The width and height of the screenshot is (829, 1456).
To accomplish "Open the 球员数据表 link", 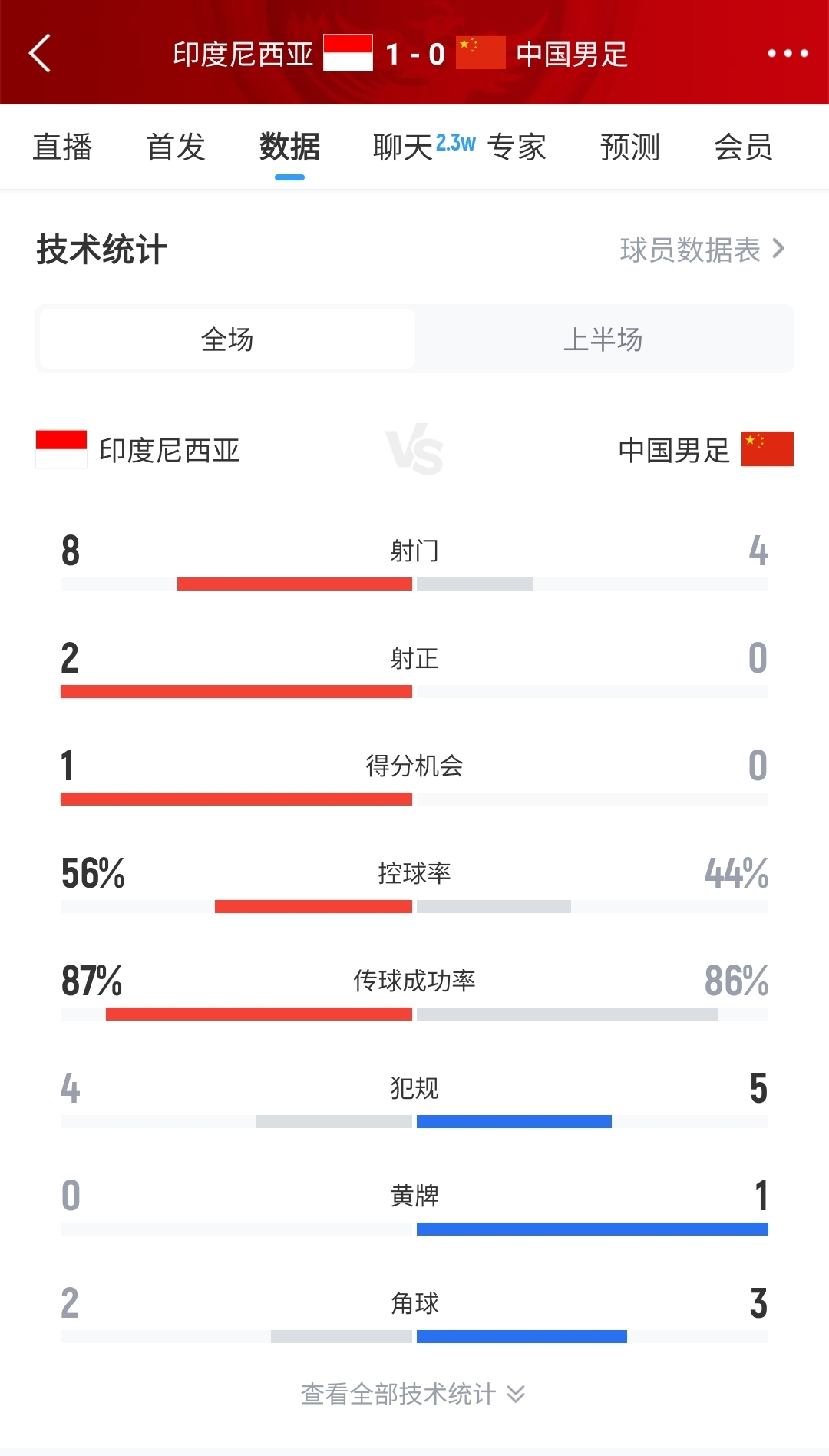I will tap(702, 250).
